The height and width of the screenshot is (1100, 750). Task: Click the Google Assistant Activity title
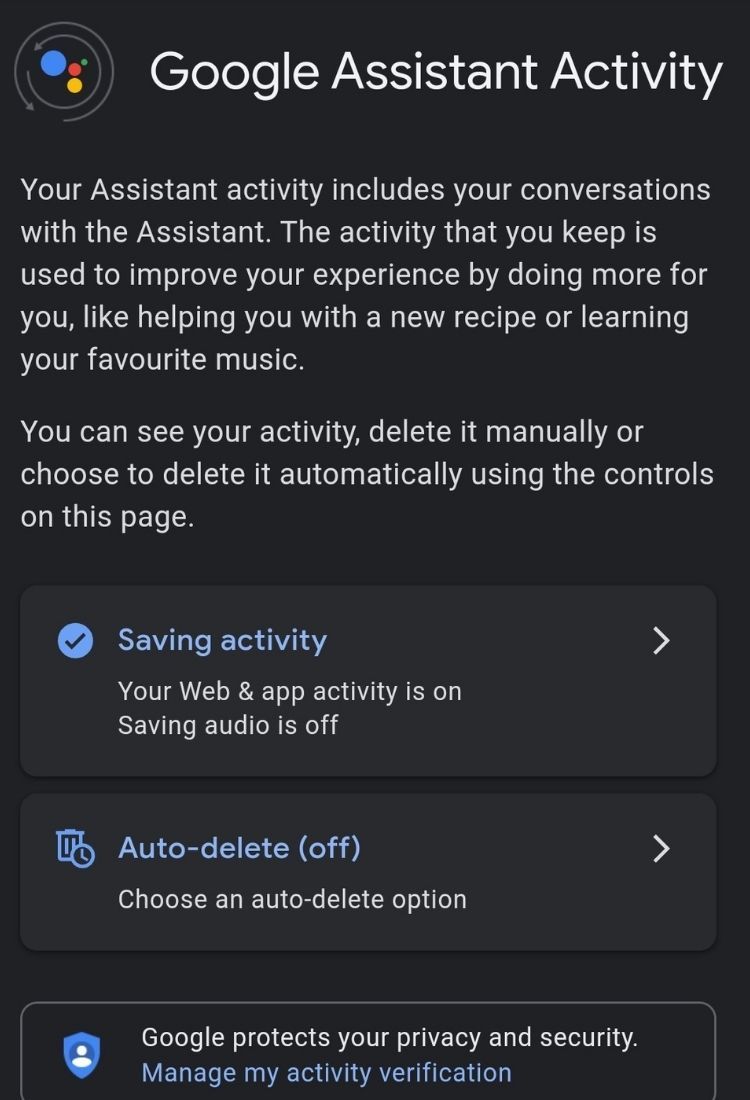(437, 71)
